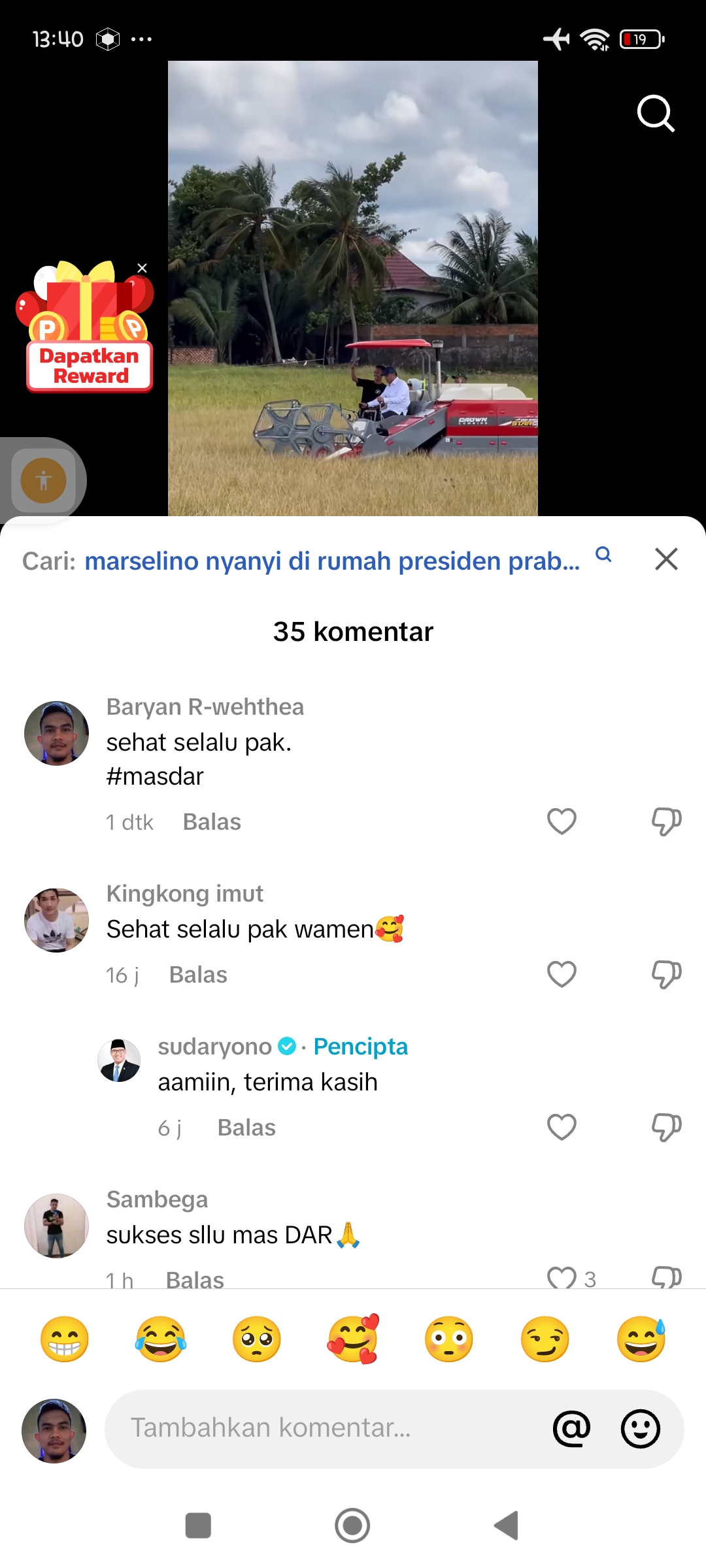Dismiss the Dapatkan Reward gift banner
This screenshot has width=706, height=1568.
pos(142,268)
